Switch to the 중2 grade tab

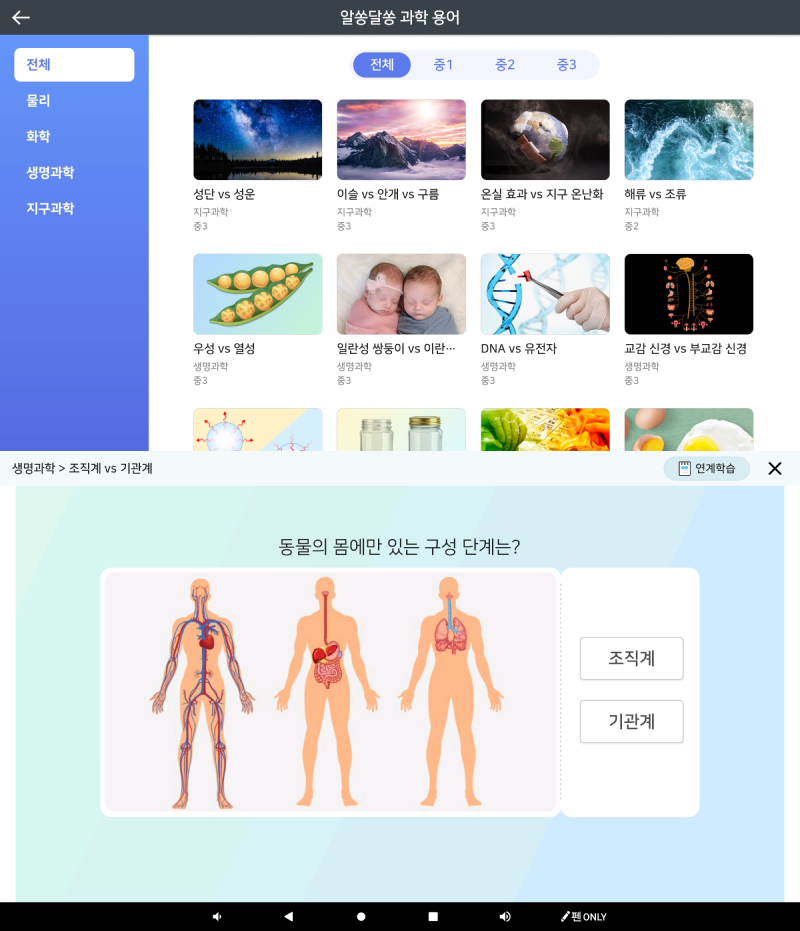tap(505, 65)
